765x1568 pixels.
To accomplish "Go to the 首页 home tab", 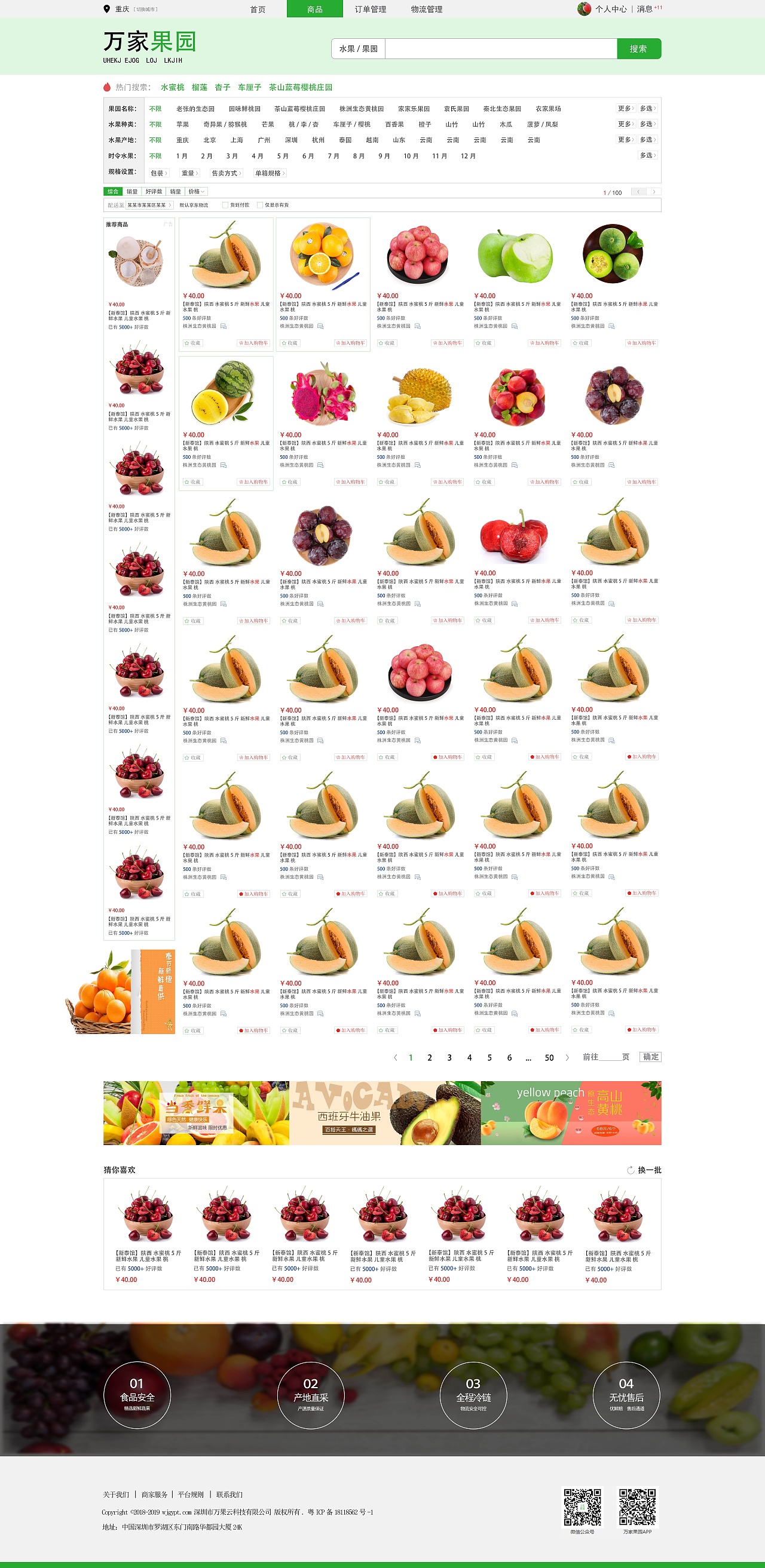I will [258, 9].
